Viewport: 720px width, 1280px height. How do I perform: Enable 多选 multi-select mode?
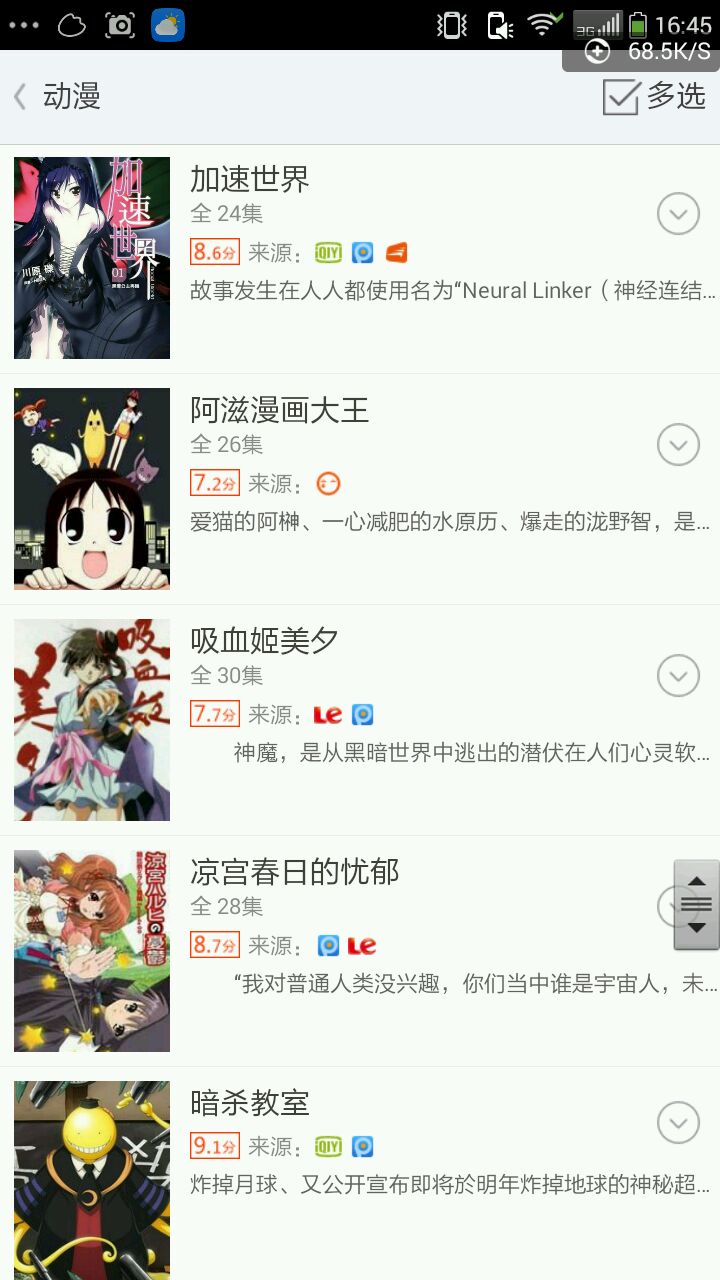[x=654, y=97]
